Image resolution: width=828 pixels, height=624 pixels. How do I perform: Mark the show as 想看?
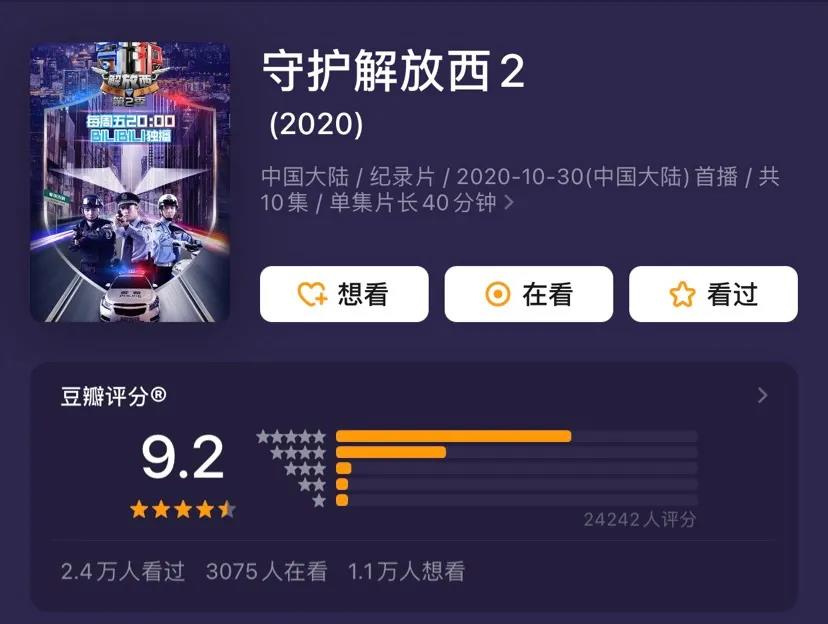pyautogui.click(x=344, y=294)
